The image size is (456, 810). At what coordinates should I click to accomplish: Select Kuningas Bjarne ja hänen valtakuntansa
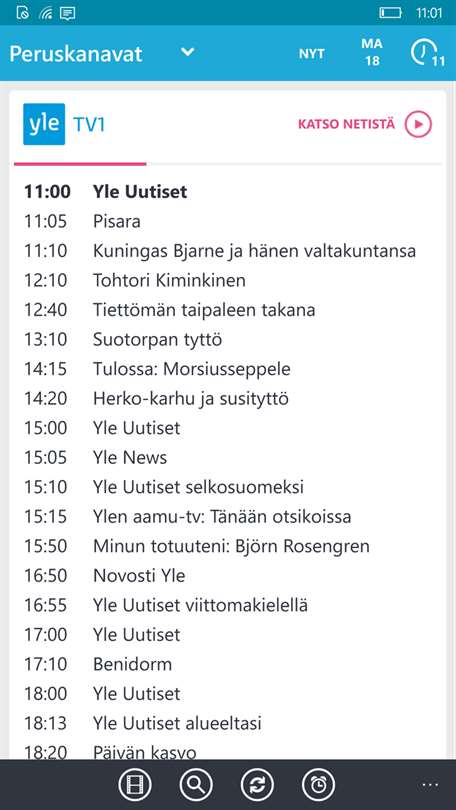(228, 251)
